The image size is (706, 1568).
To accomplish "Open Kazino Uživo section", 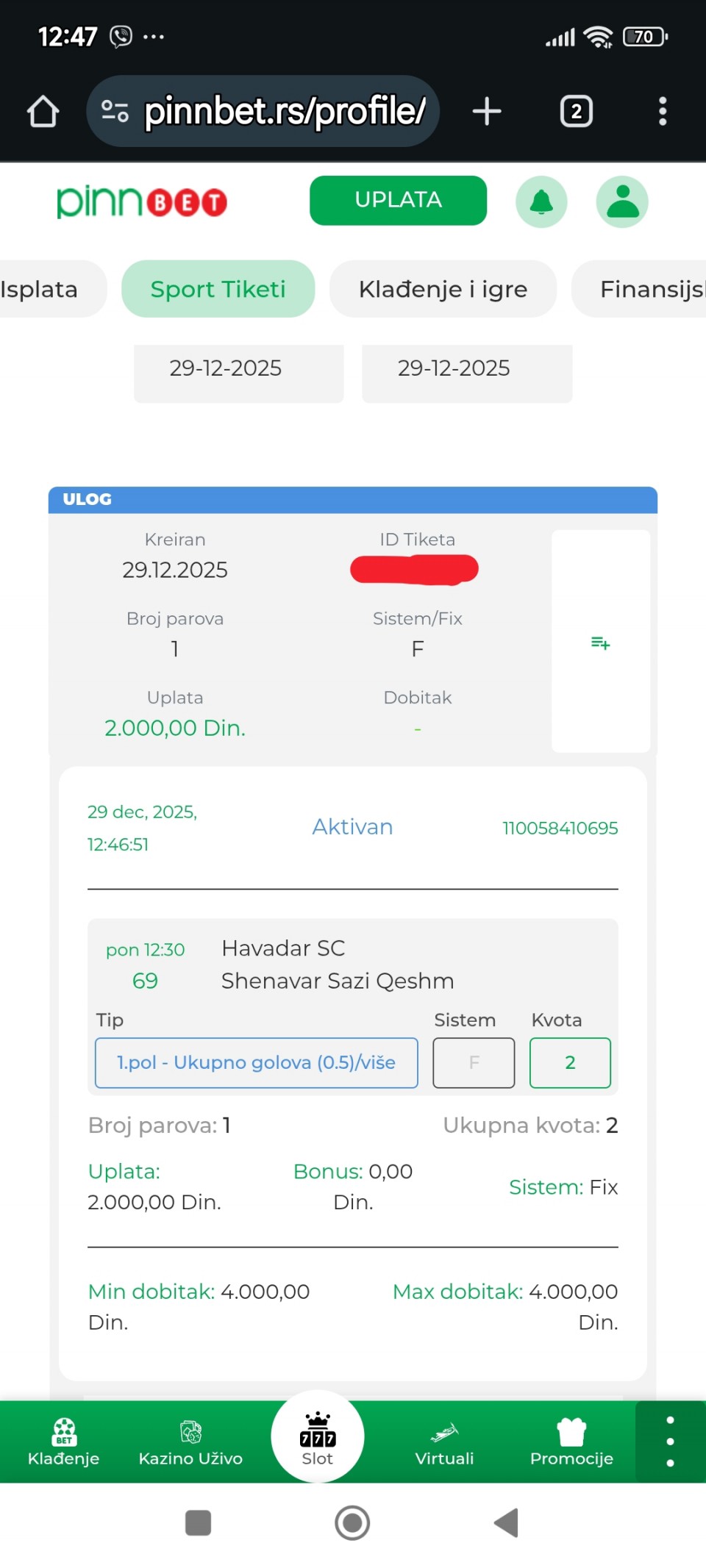I will point(190,1442).
